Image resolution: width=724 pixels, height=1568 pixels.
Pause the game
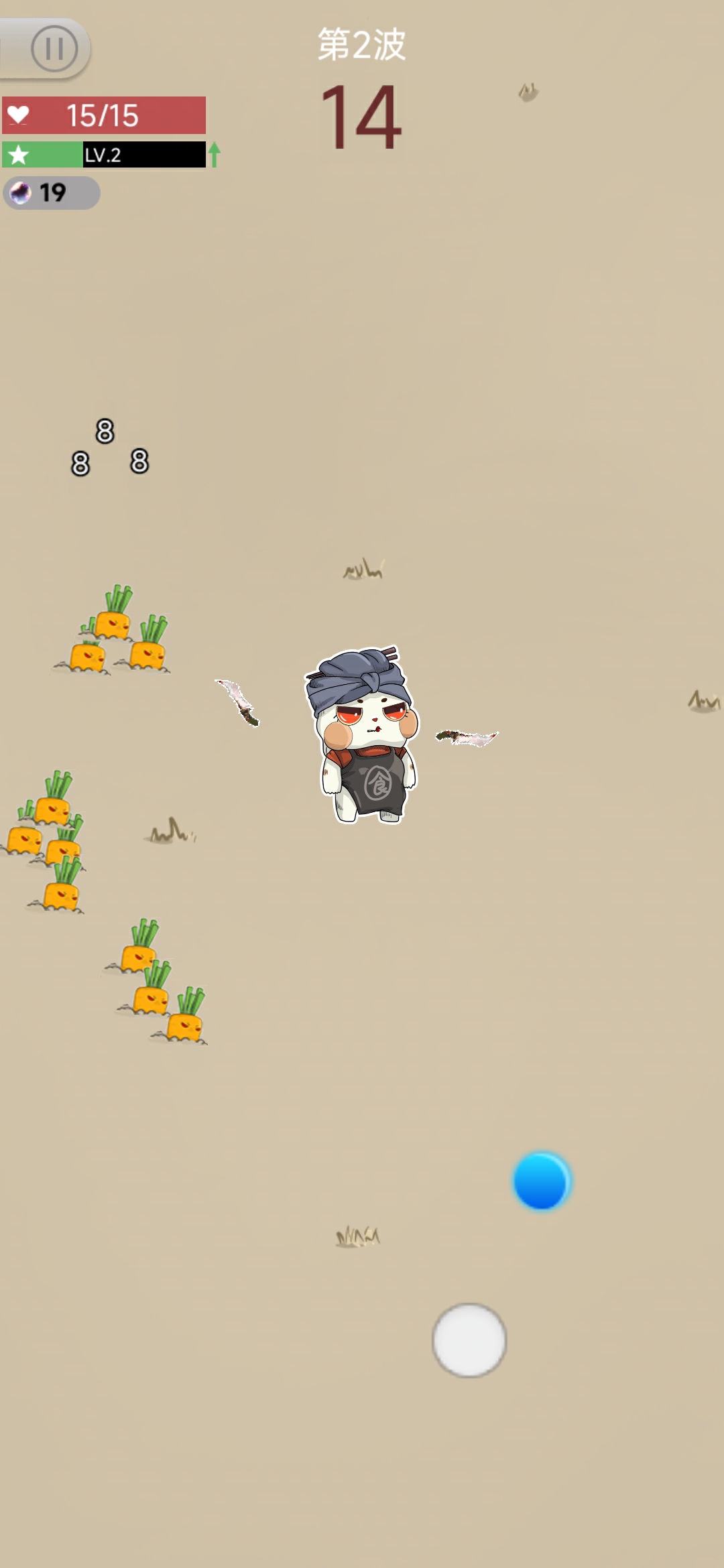tap(54, 48)
